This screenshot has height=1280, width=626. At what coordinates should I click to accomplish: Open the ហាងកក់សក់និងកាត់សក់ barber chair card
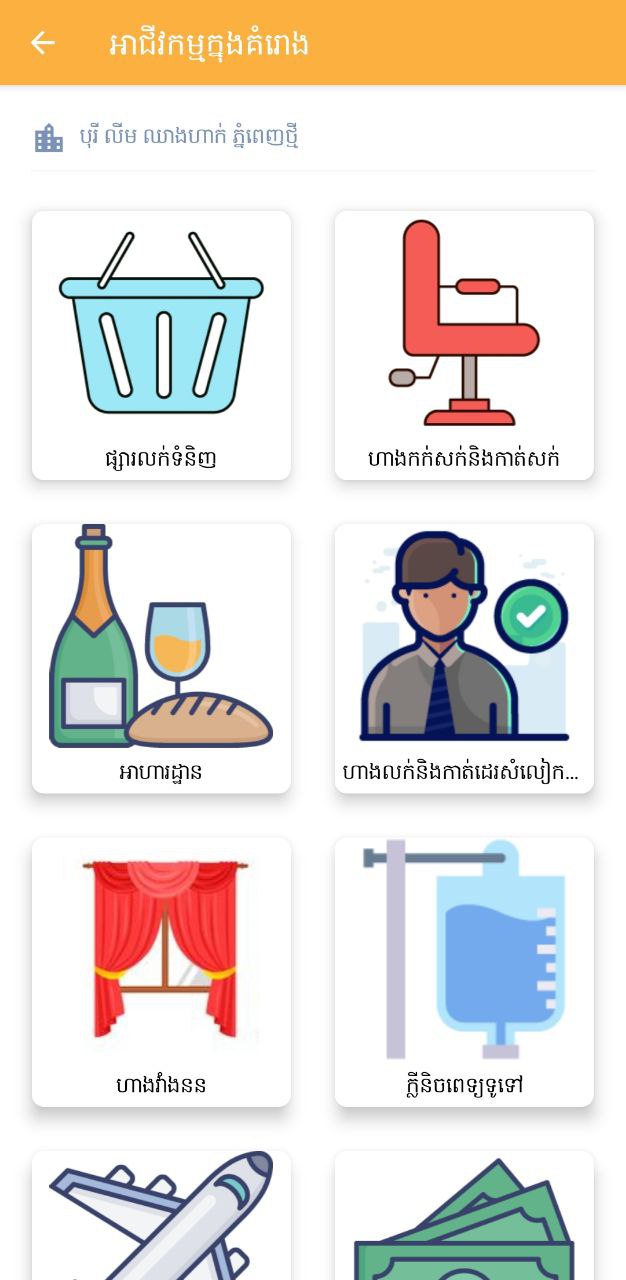(x=464, y=345)
